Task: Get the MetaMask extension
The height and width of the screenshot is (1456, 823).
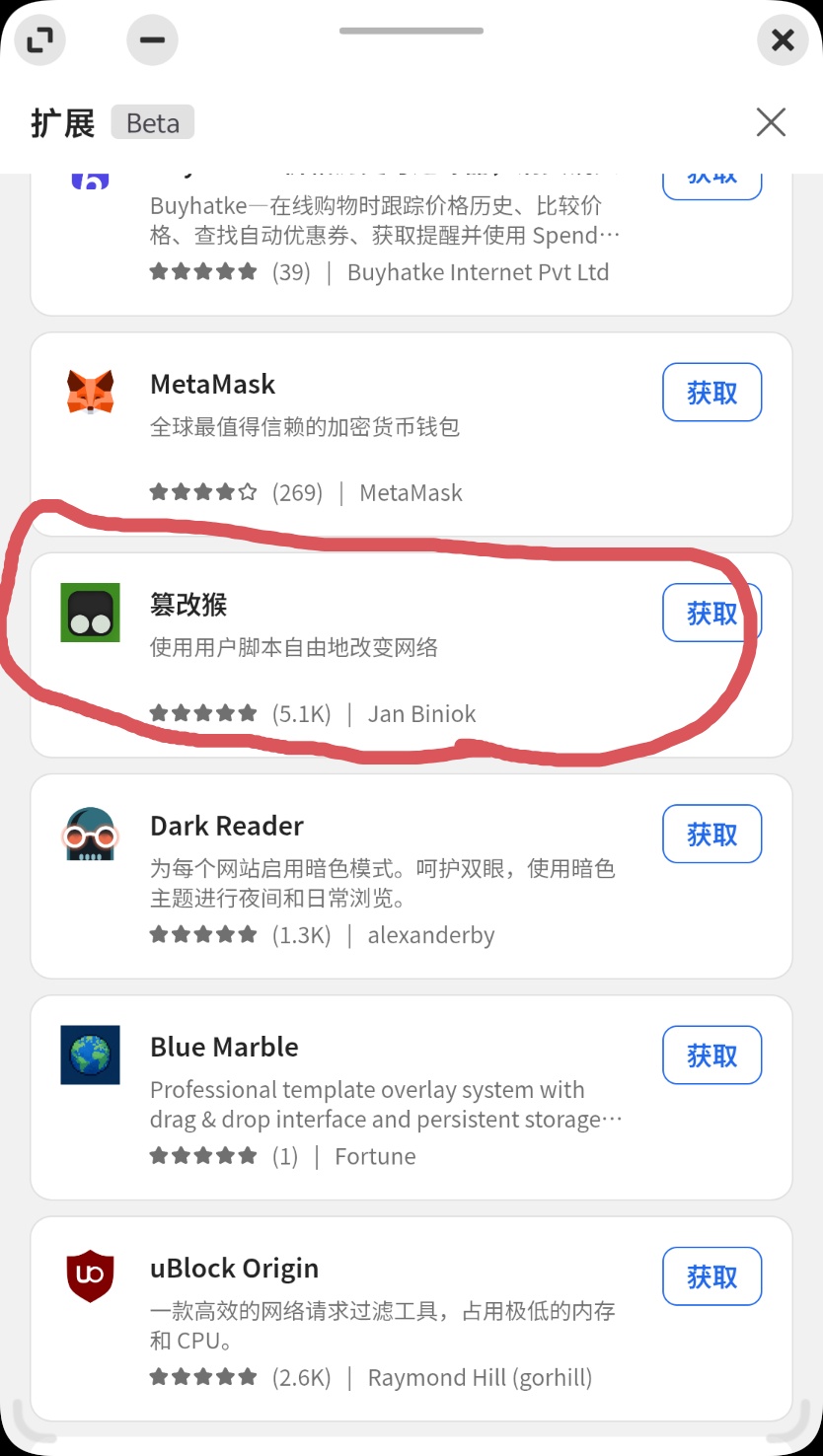Action: [711, 393]
